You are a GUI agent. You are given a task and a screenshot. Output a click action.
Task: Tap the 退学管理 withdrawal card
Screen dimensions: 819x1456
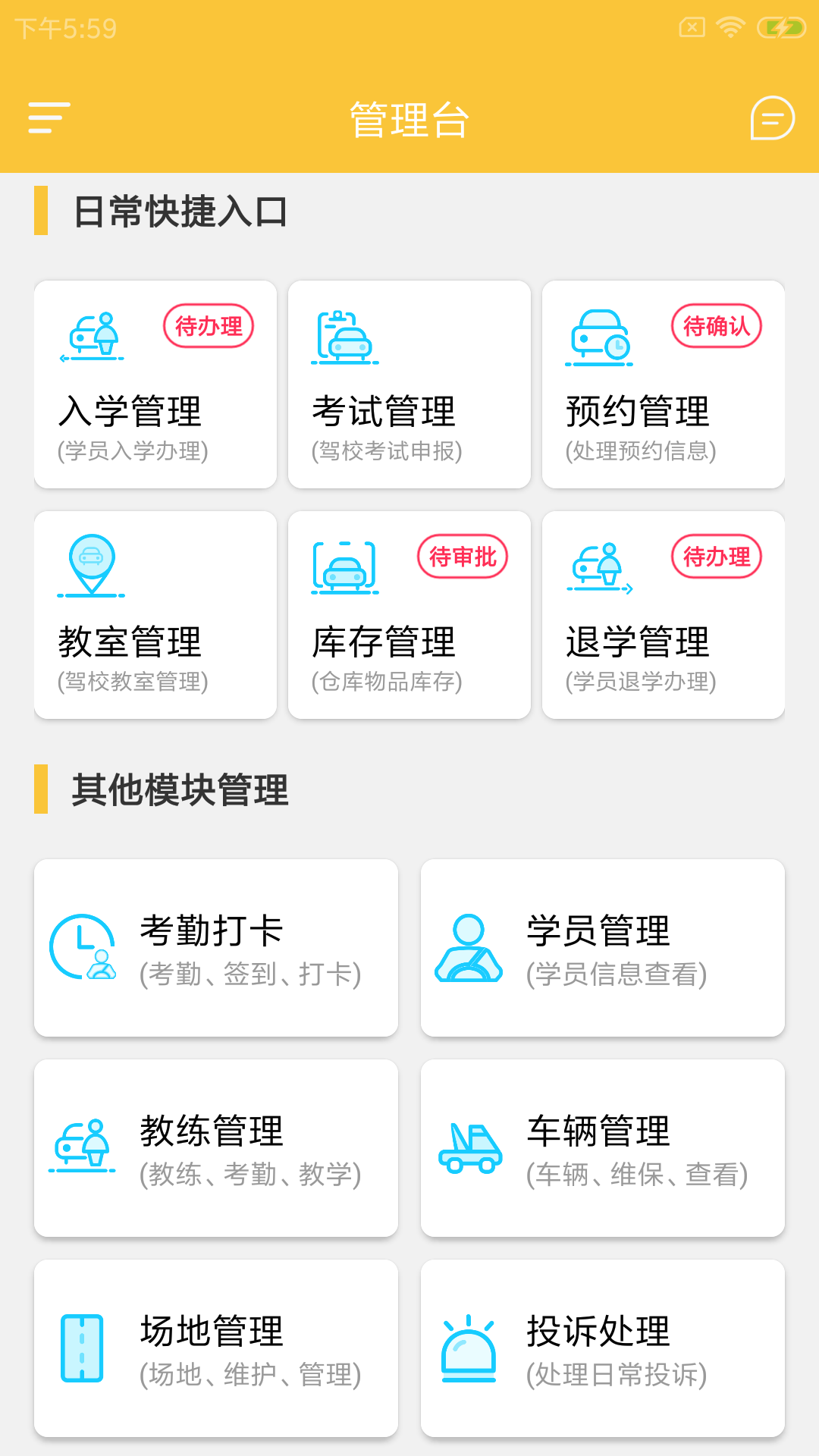pyautogui.click(x=664, y=615)
